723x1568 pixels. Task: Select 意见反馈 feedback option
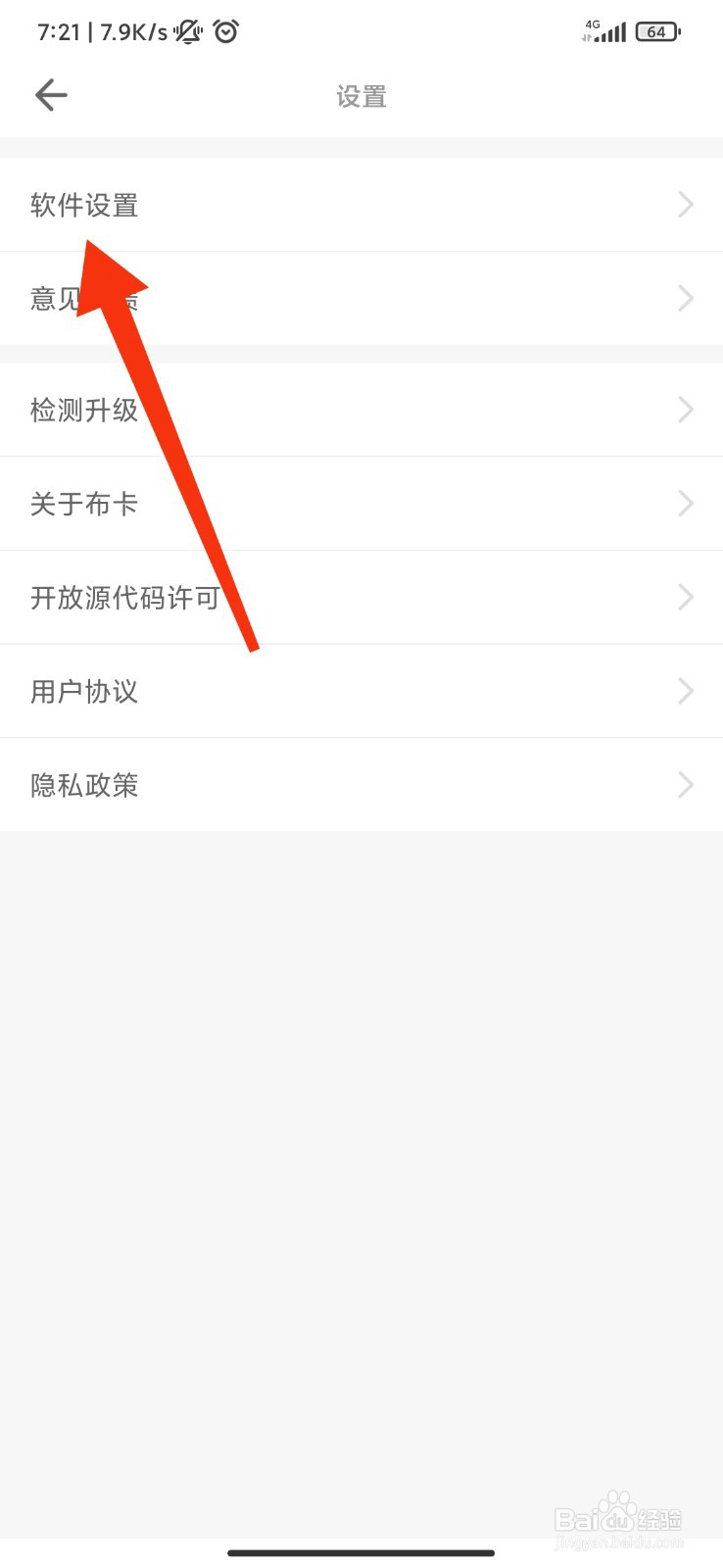(x=84, y=298)
